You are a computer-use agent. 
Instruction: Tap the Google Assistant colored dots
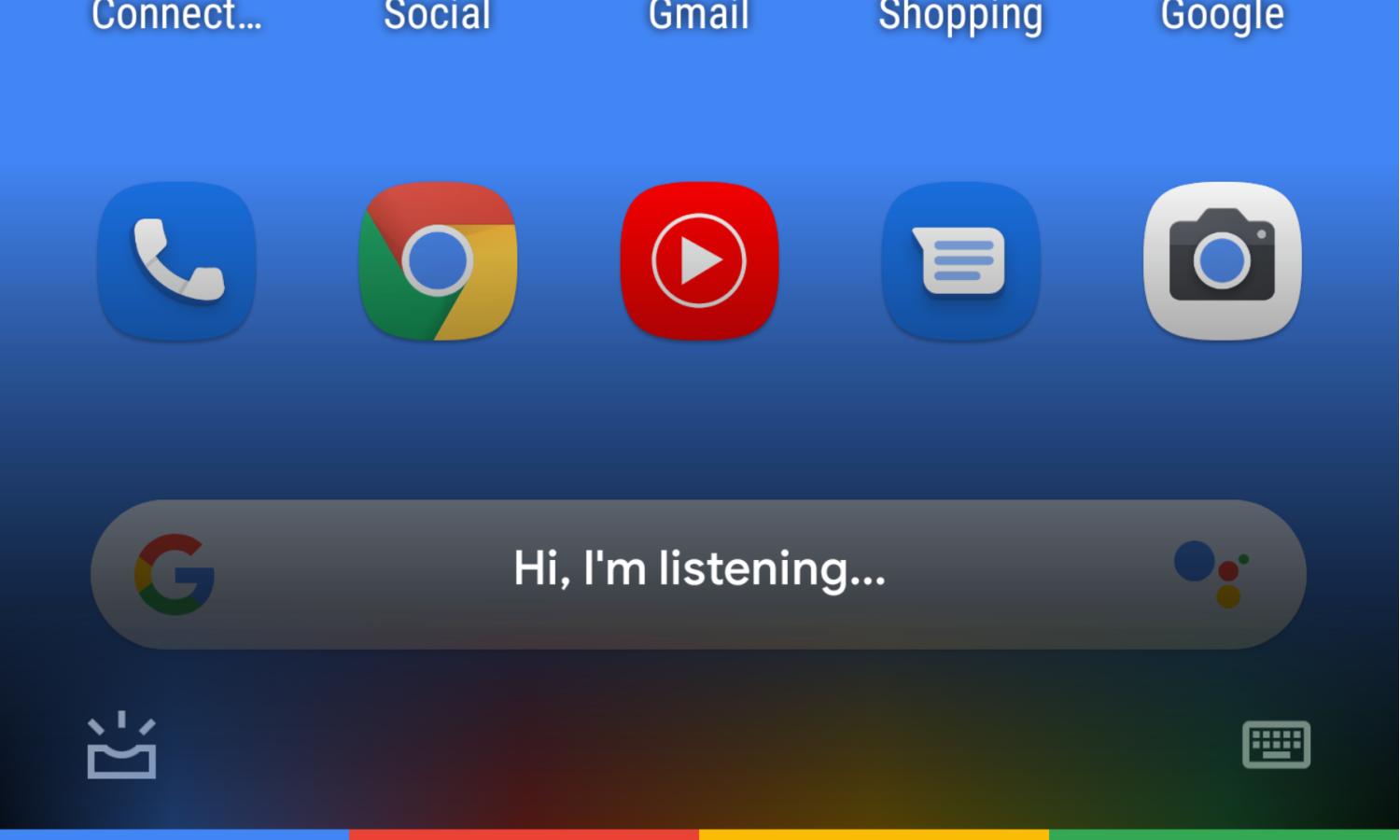(x=1212, y=574)
